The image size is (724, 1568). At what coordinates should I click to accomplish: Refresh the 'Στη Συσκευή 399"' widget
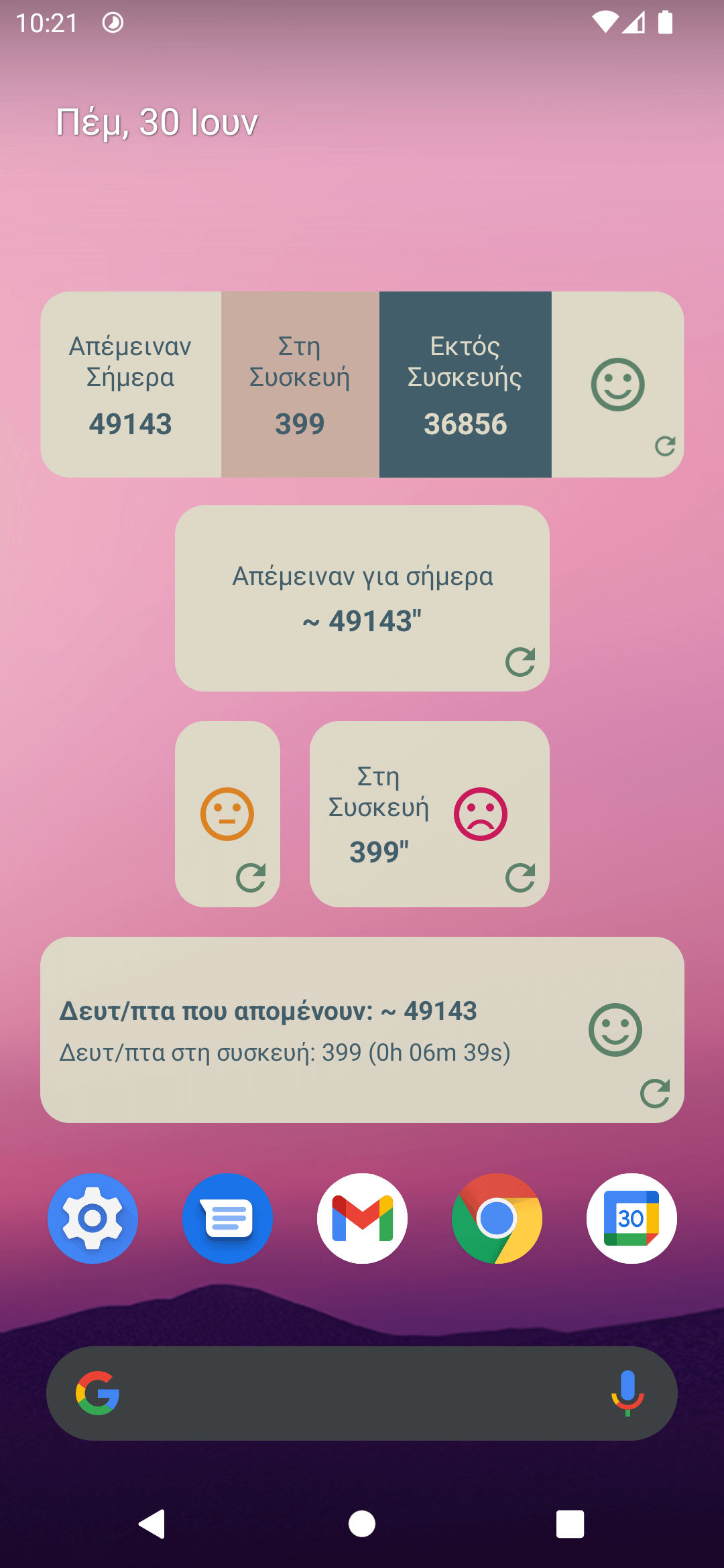pos(520,877)
